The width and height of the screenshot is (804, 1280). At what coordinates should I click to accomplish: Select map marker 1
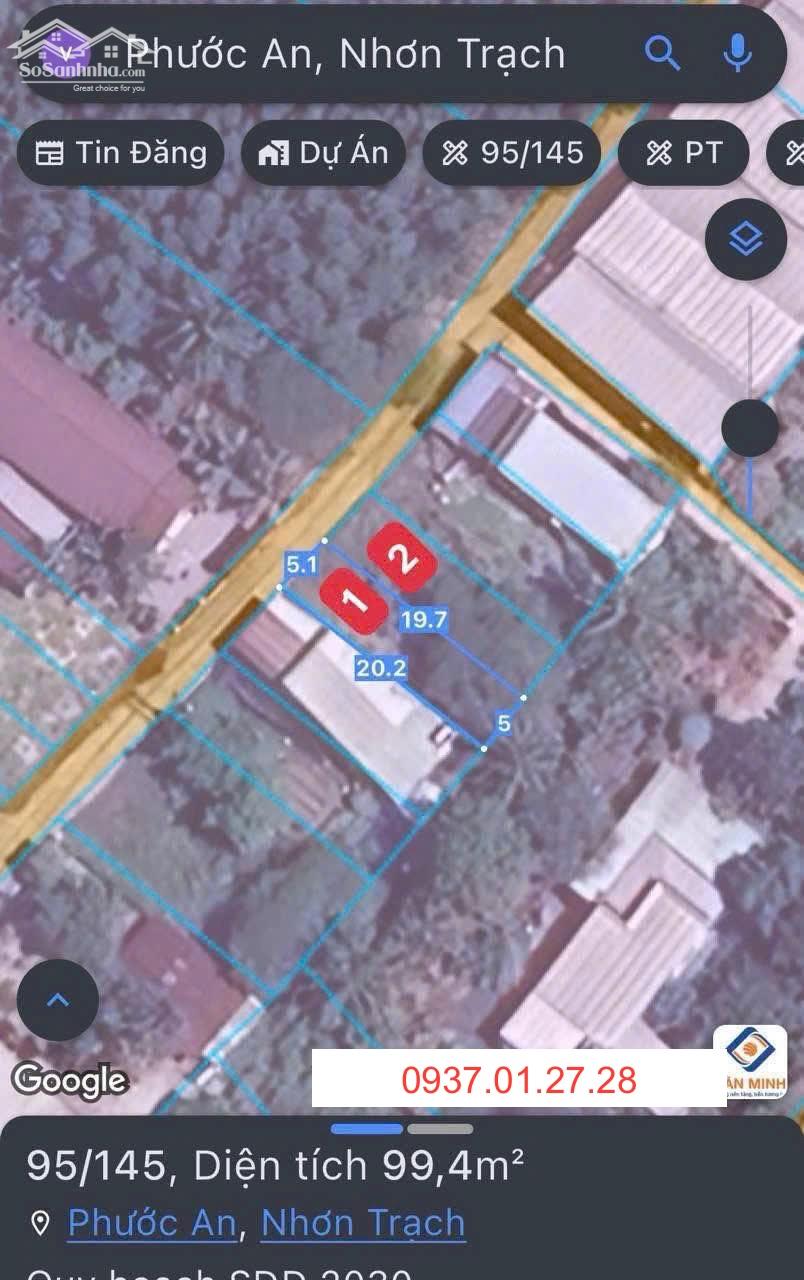[353, 601]
